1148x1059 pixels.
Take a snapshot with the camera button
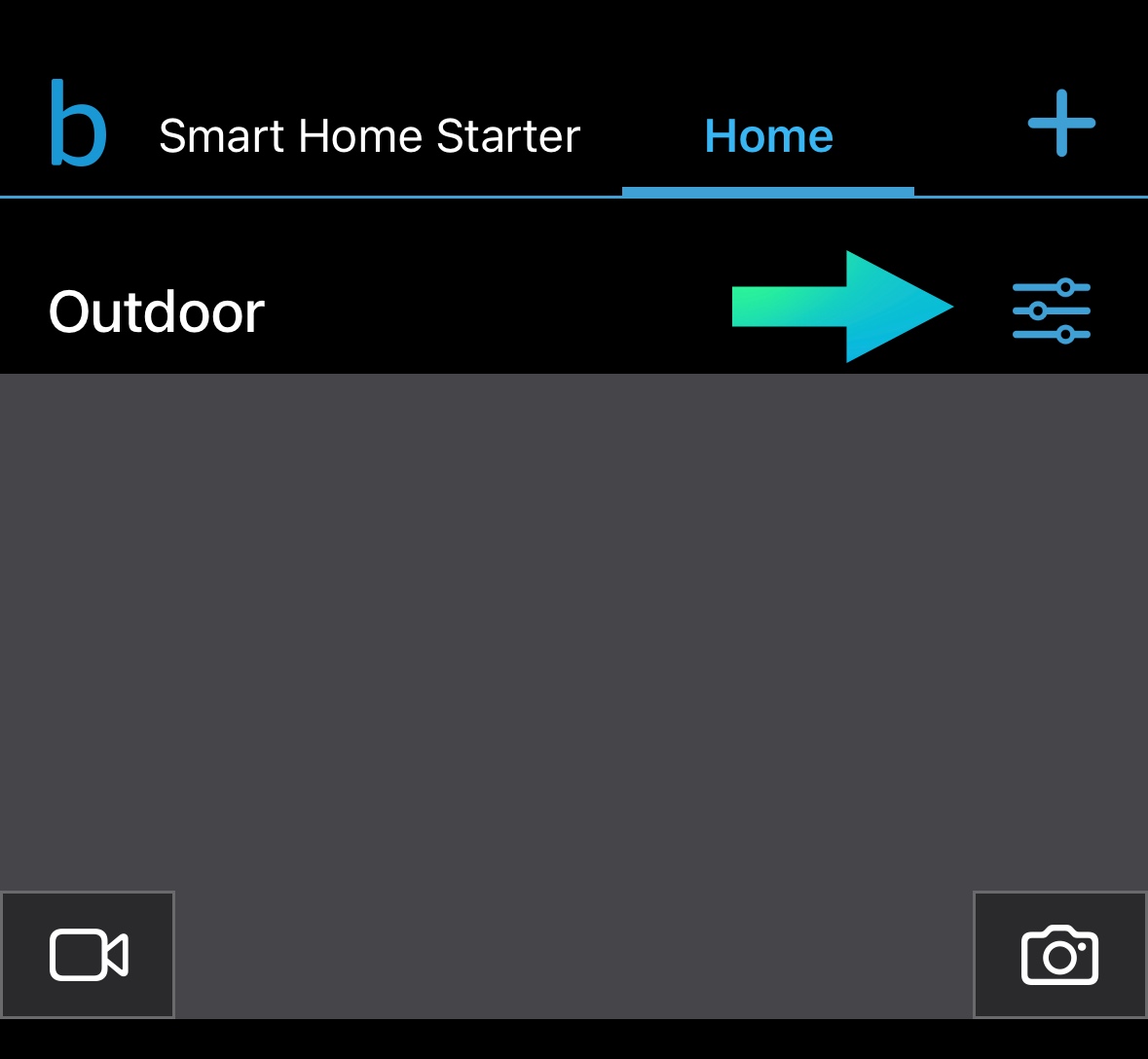tap(1059, 955)
